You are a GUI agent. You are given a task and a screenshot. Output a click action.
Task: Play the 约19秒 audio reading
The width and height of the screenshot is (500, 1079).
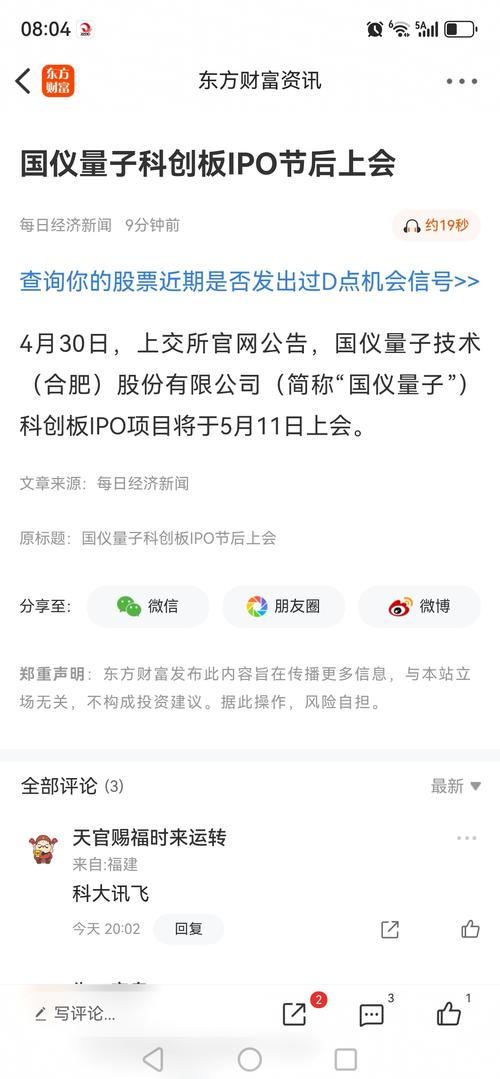coord(436,226)
